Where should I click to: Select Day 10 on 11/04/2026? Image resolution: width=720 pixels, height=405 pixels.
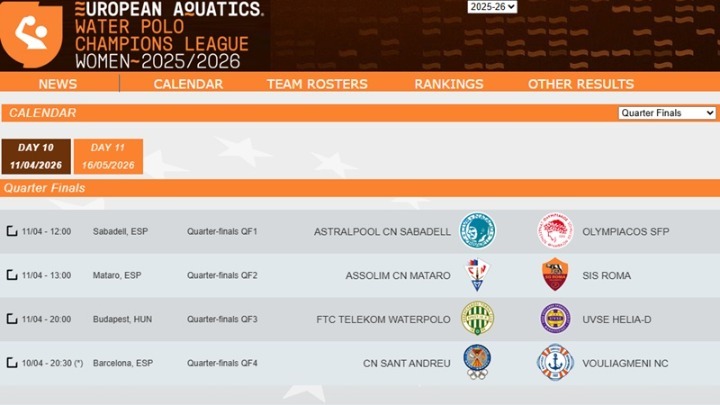click(x=36, y=156)
